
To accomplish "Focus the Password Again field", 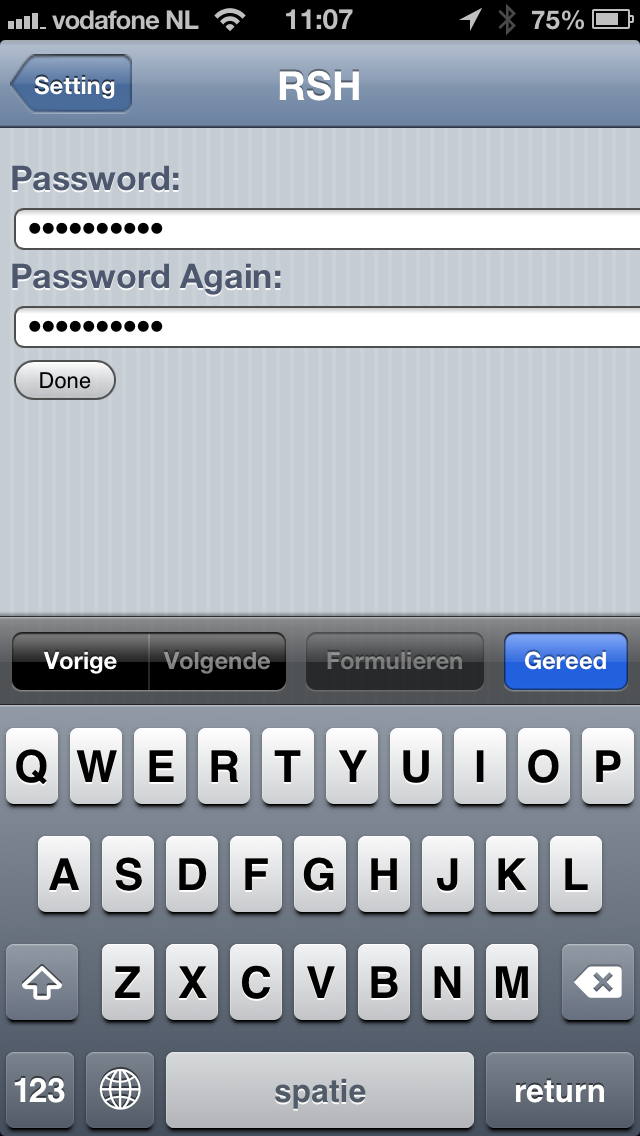I will (x=327, y=326).
